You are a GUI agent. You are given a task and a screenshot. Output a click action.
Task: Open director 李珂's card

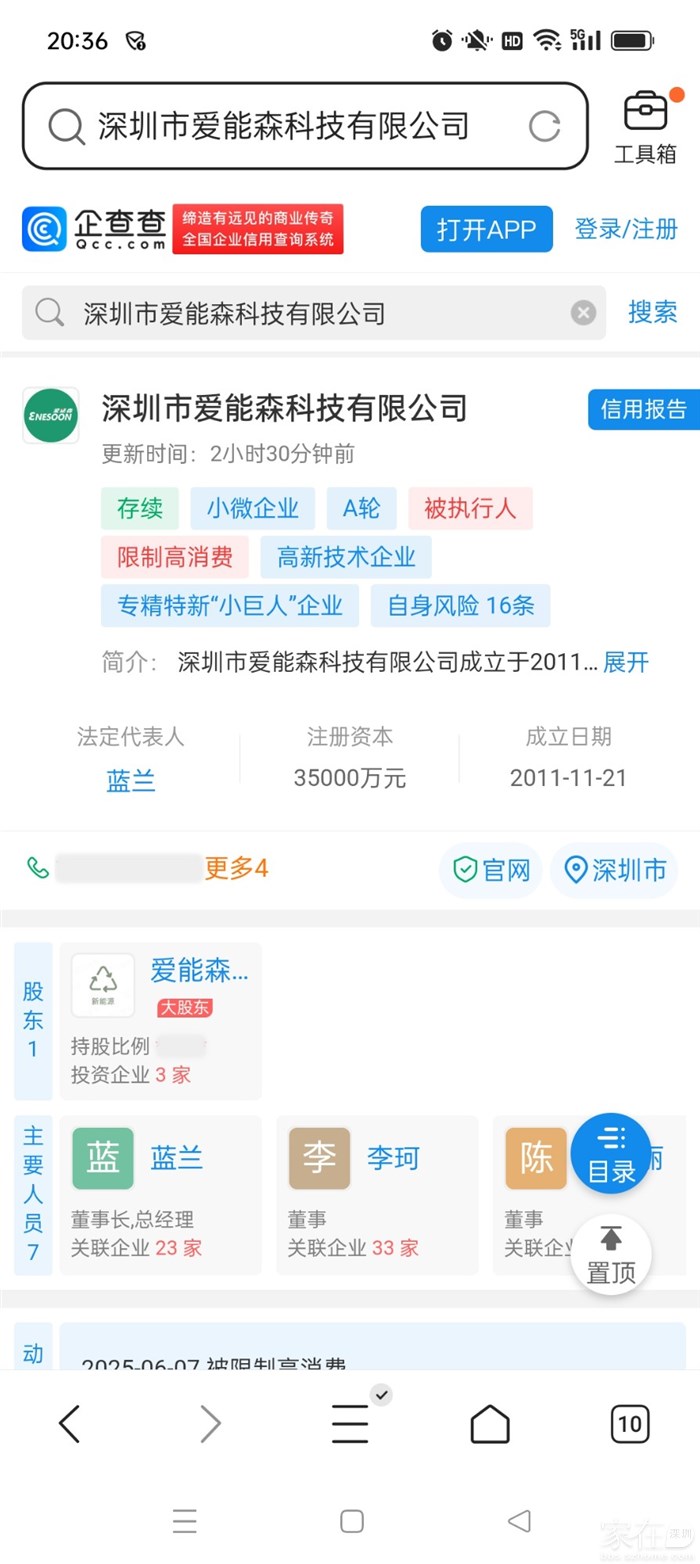[377, 1195]
